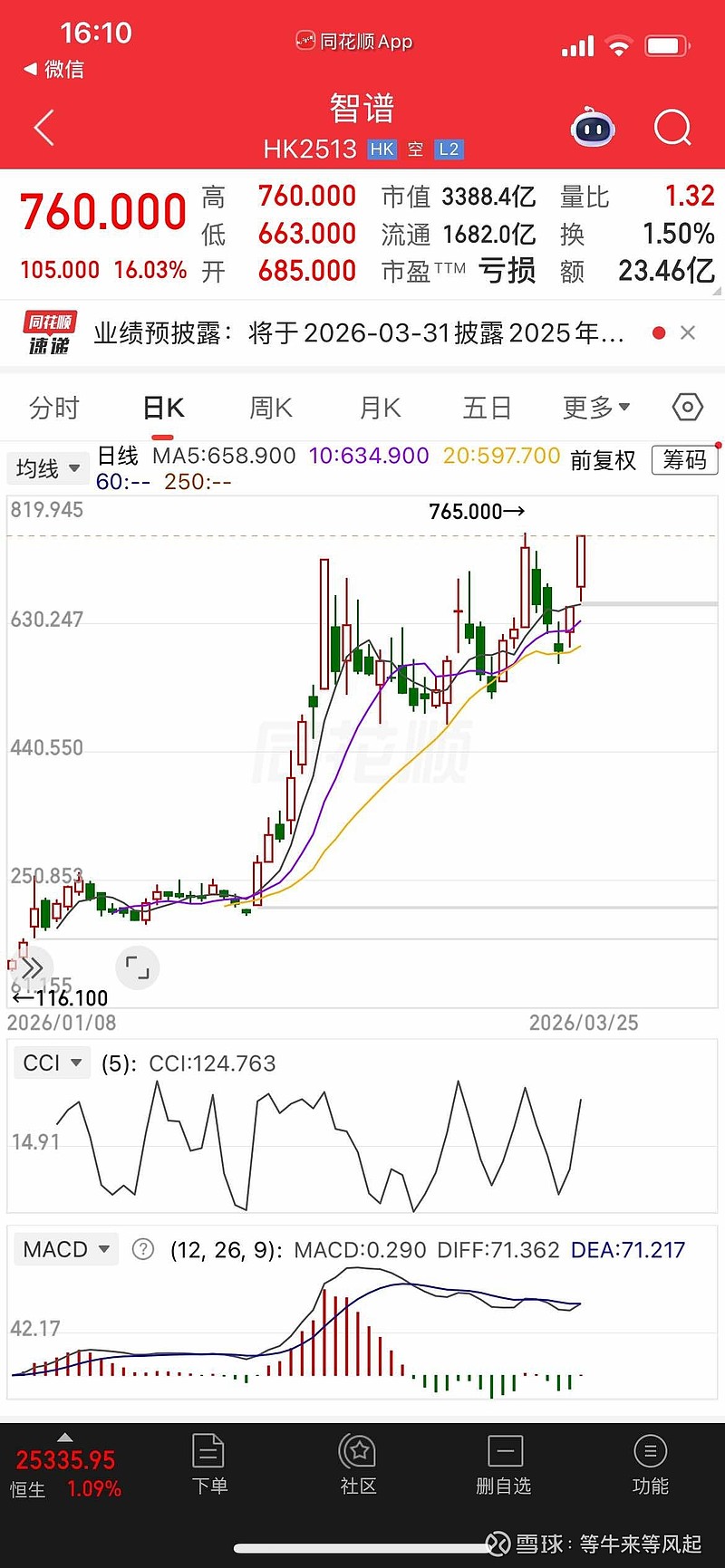Change the 前复权 adjustment option
The height and width of the screenshot is (1568, 725).
tap(603, 461)
